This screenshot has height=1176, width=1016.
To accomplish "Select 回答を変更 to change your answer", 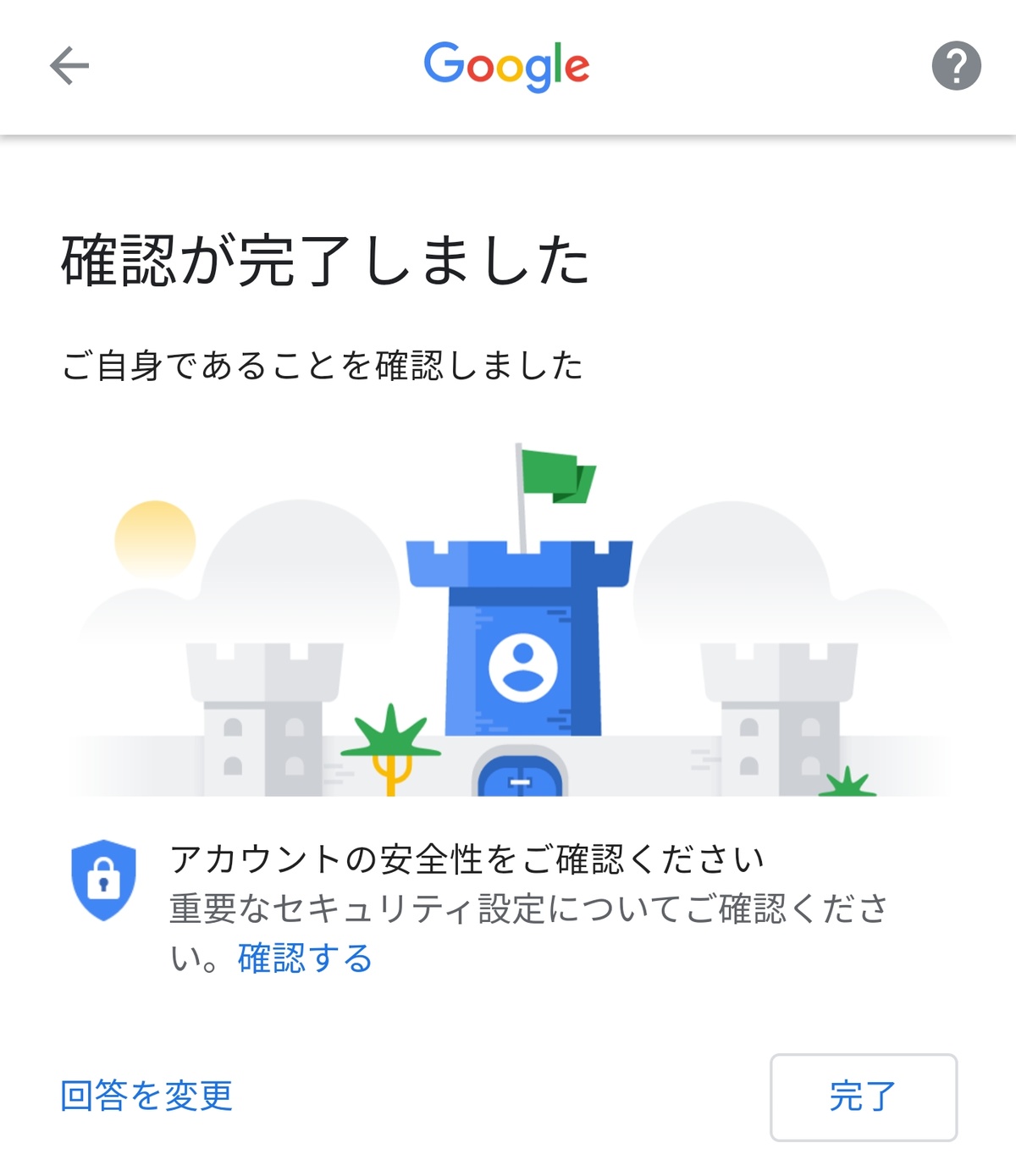I will point(146,1096).
